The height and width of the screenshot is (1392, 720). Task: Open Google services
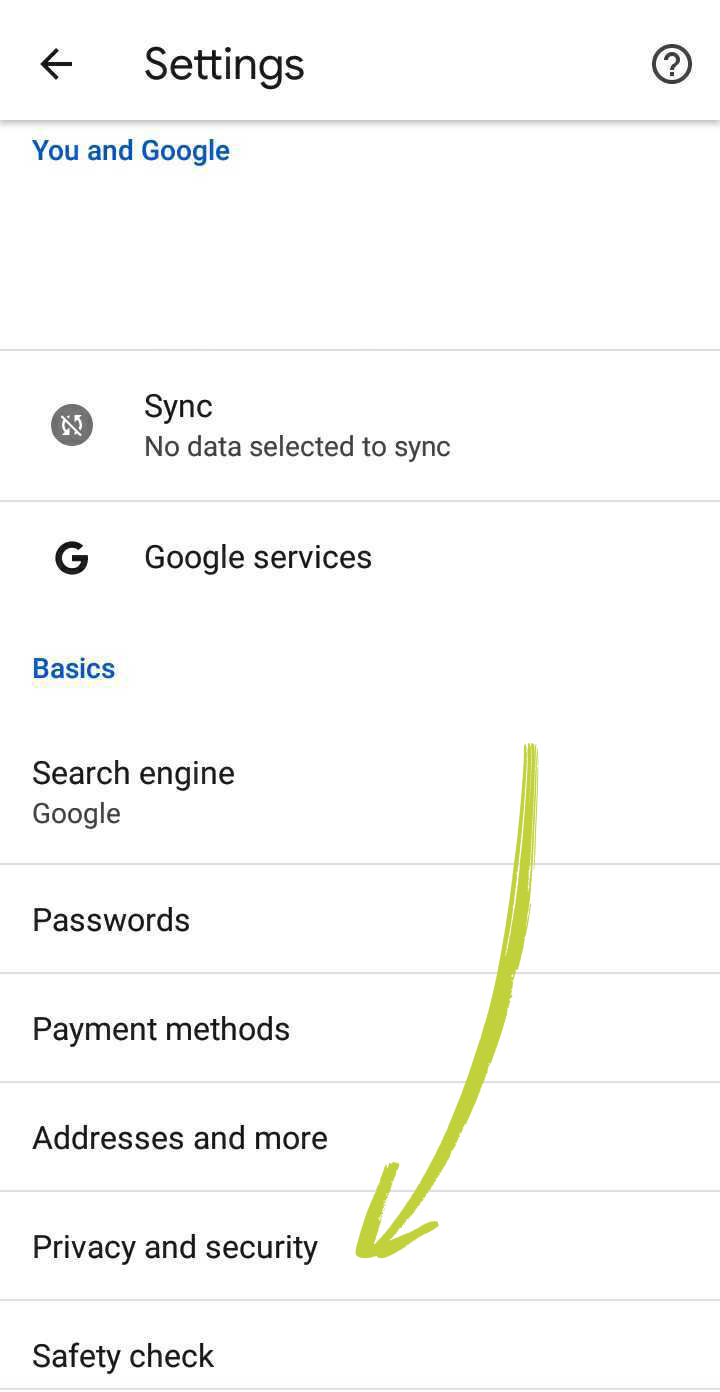pos(360,557)
